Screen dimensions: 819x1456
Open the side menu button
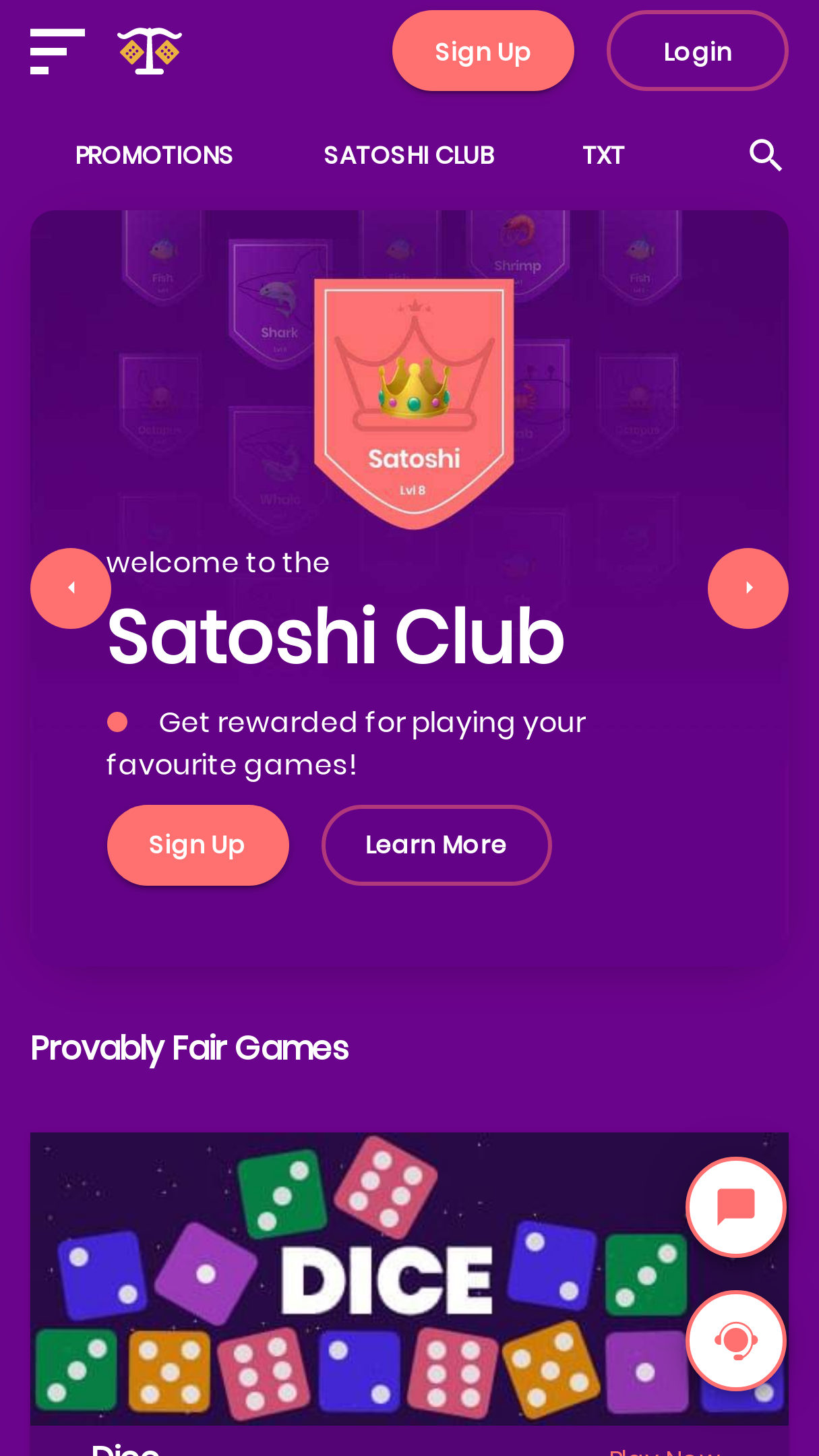point(57,51)
